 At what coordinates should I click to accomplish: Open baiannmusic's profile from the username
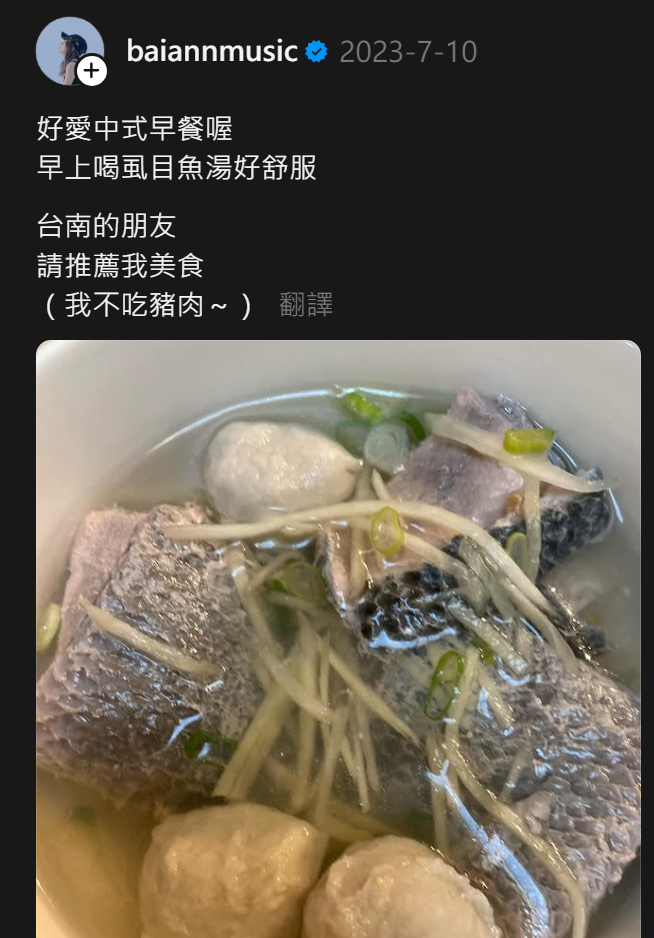212,51
